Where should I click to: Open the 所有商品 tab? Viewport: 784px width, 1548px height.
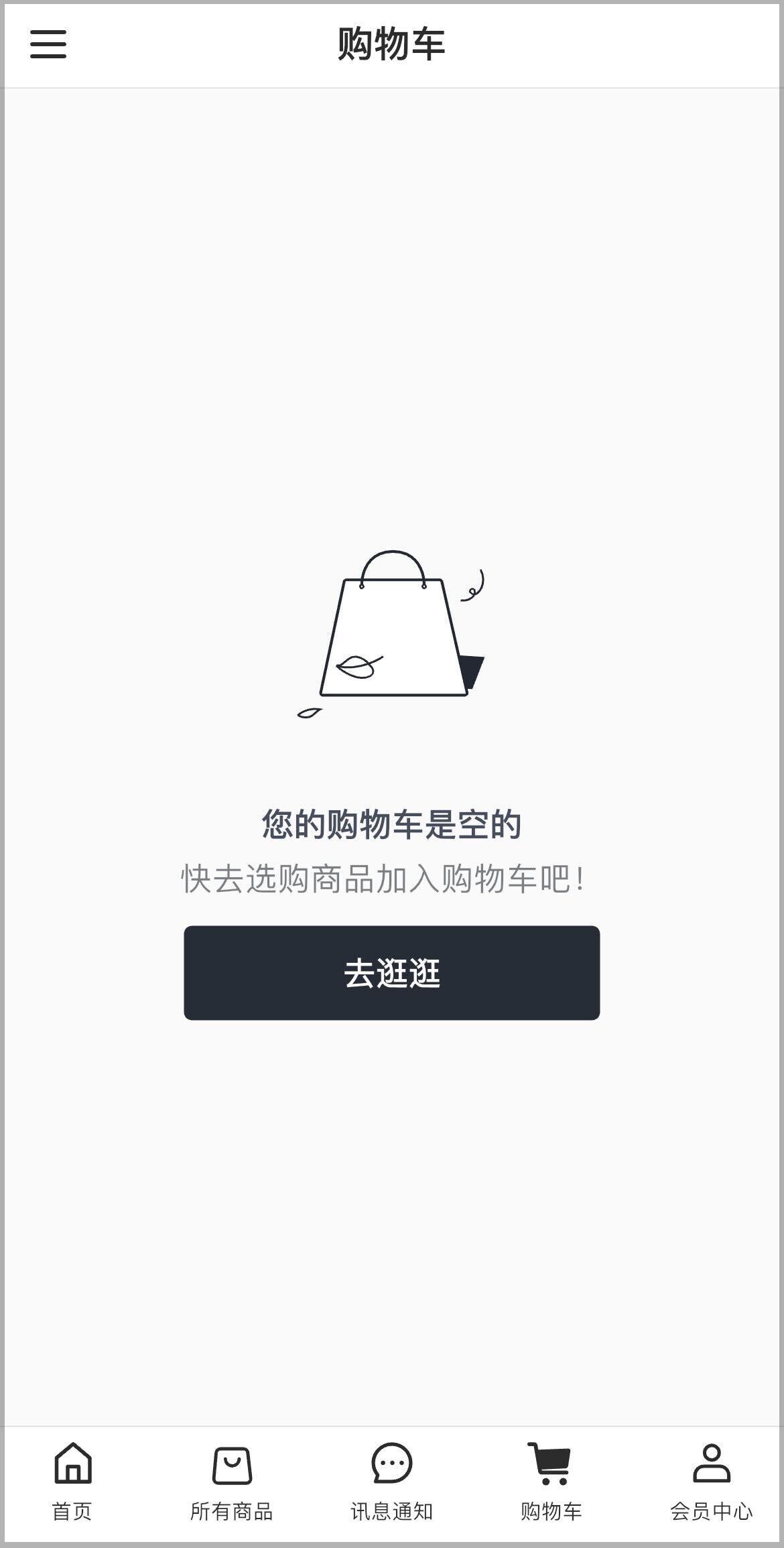pos(232,1482)
